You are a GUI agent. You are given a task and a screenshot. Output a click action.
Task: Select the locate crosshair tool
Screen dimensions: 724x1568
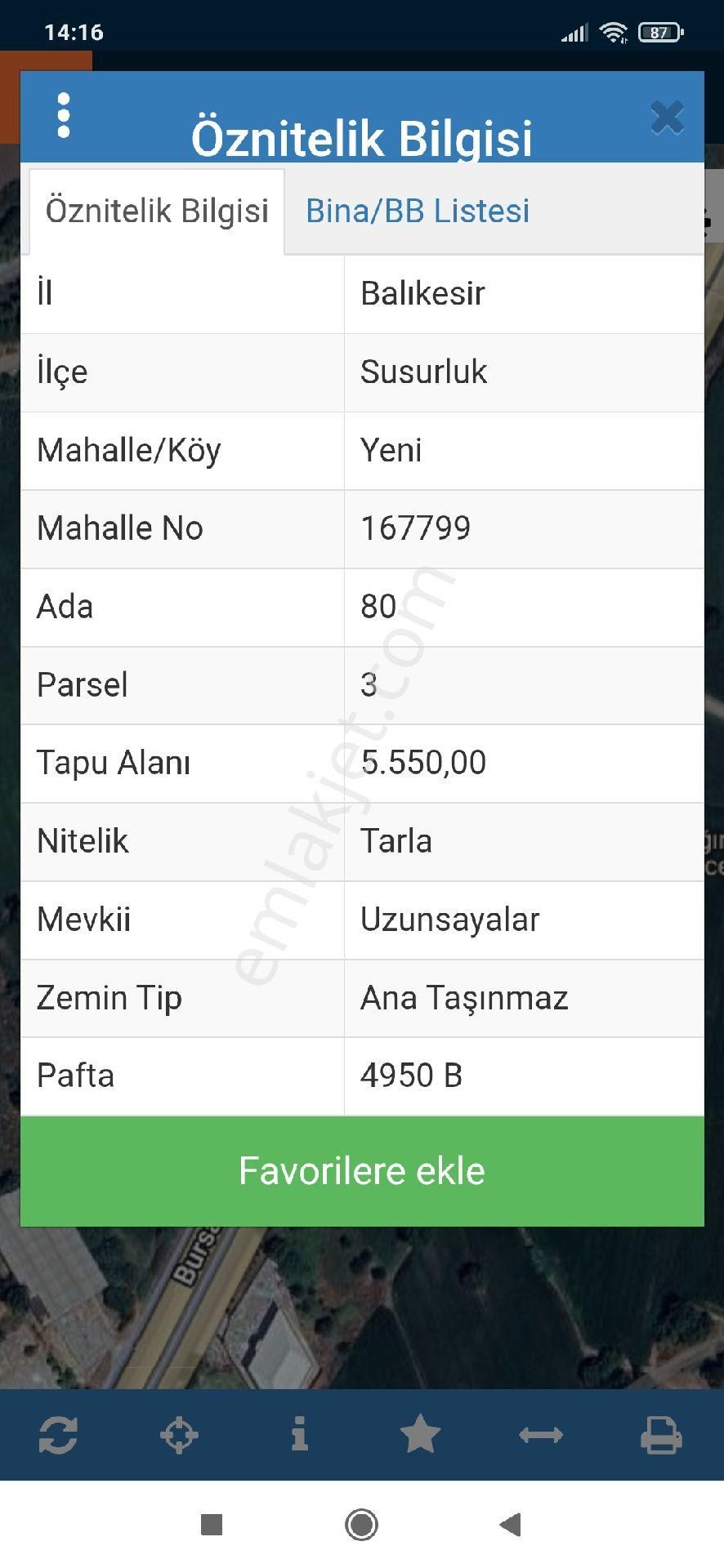(x=180, y=1436)
